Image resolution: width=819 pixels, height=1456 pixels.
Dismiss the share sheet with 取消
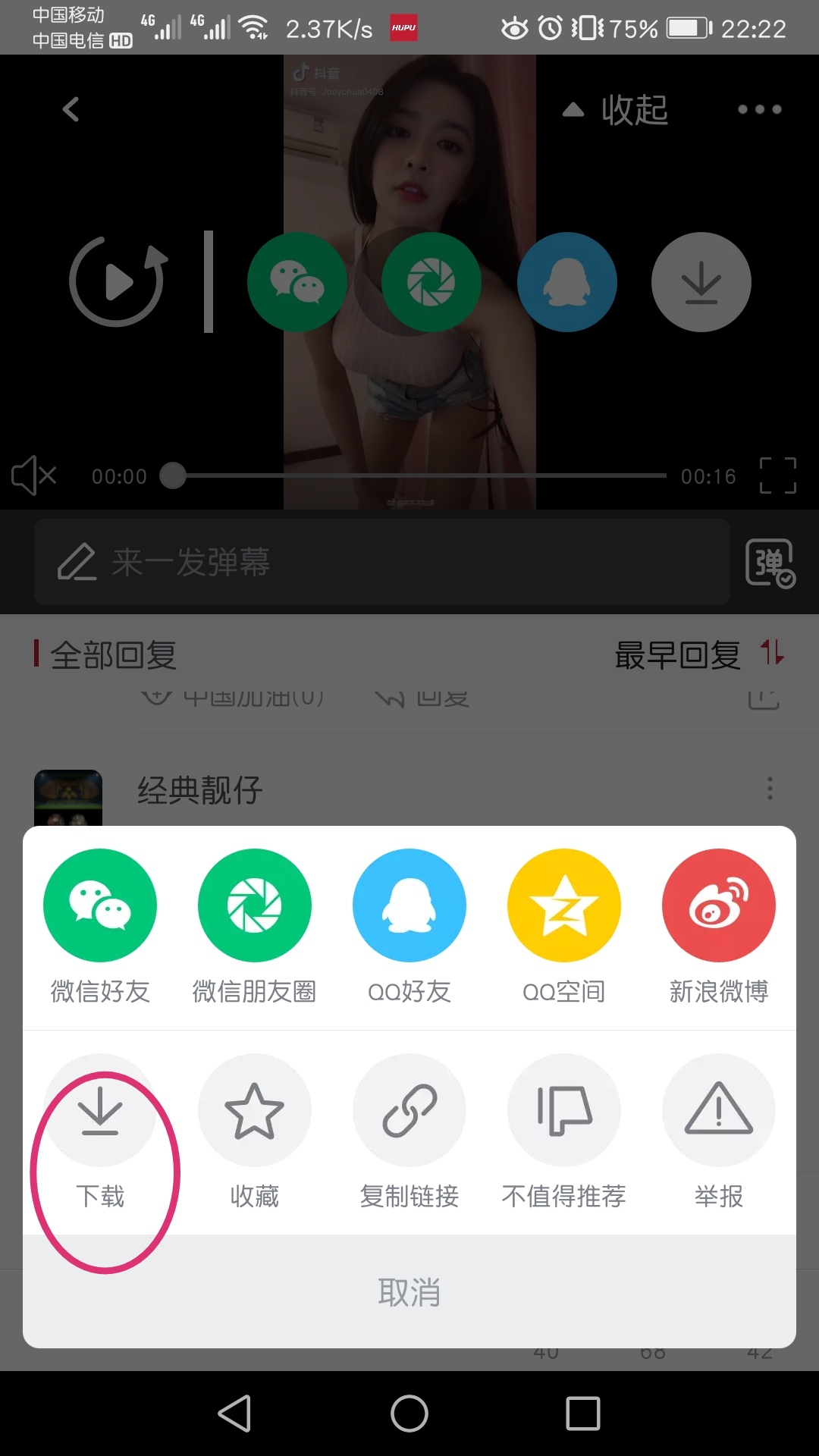(x=409, y=1291)
